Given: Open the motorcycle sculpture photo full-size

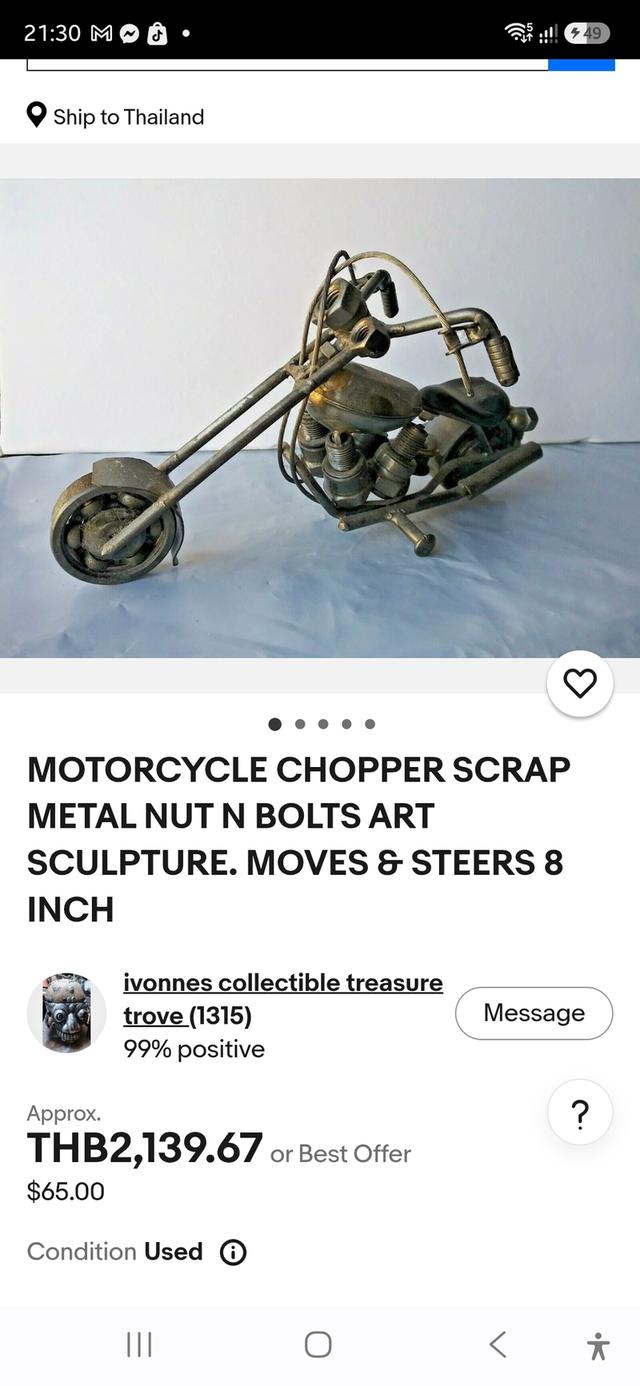Looking at the screenshot, I should (x=320, y=418).
